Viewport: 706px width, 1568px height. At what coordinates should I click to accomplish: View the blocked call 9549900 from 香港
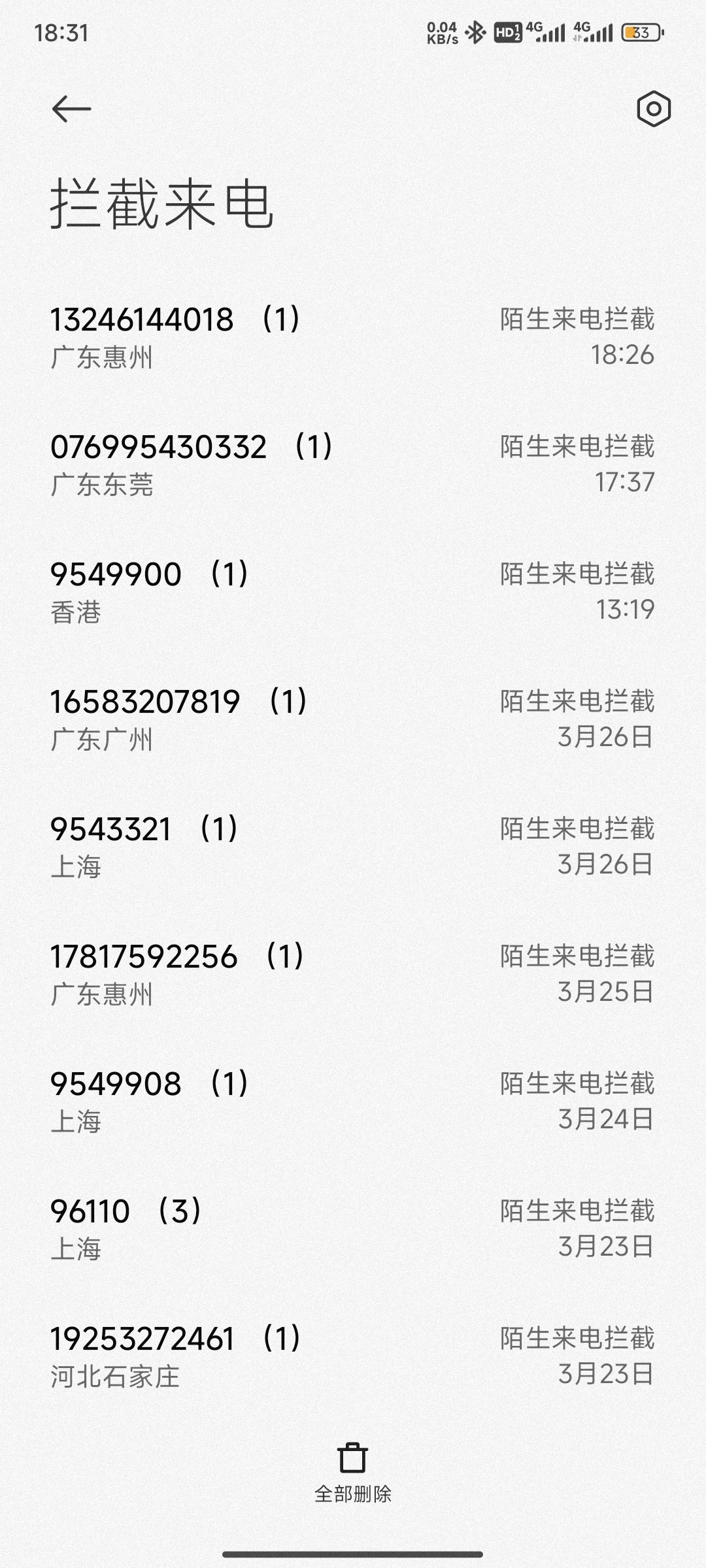tap(353, 593)
